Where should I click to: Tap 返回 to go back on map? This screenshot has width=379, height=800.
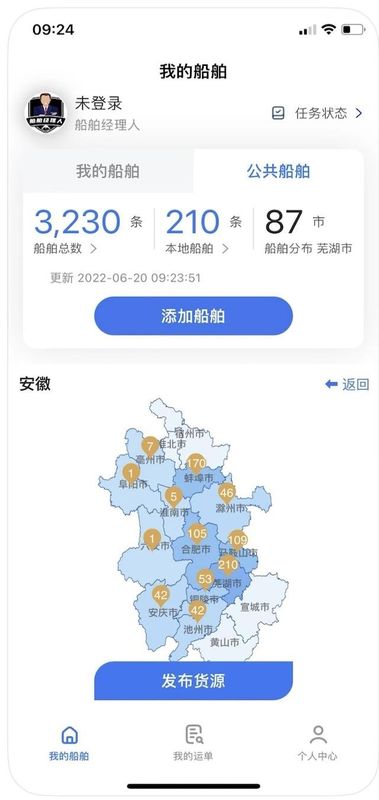[x=347, y=384]
